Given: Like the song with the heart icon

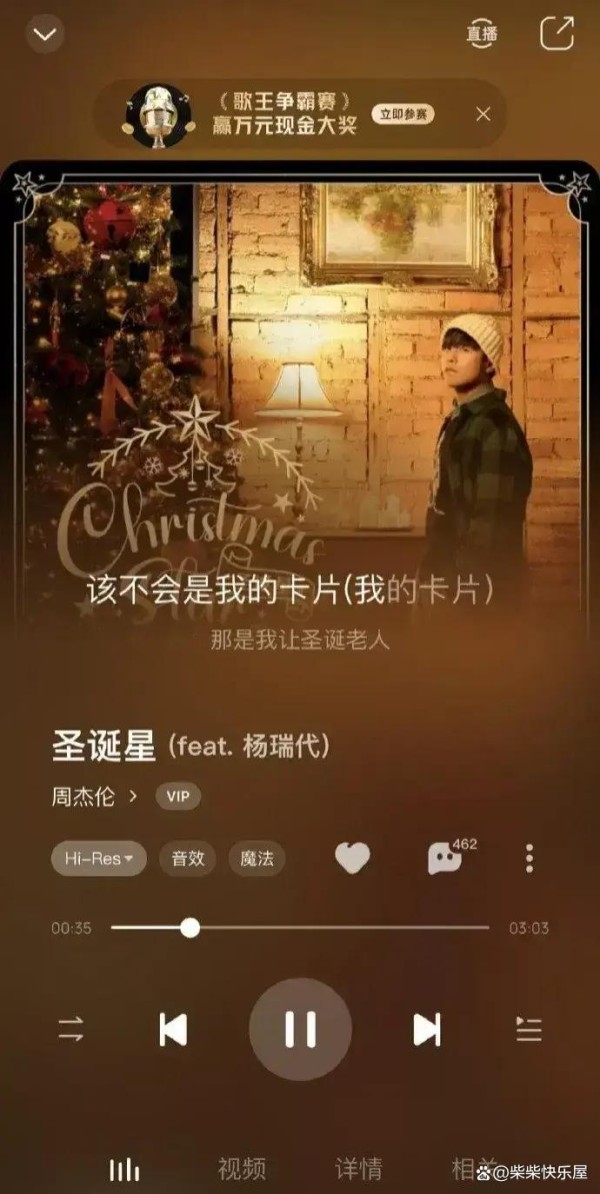Looking at the screenshot, I should tap(353, 859).
